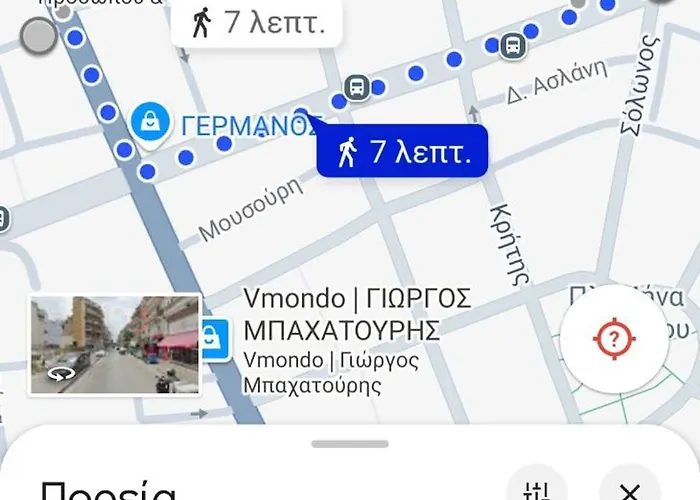Expand the bottom sheet handle
Screen dimensions: 700x500
click(x=349, y=443)
